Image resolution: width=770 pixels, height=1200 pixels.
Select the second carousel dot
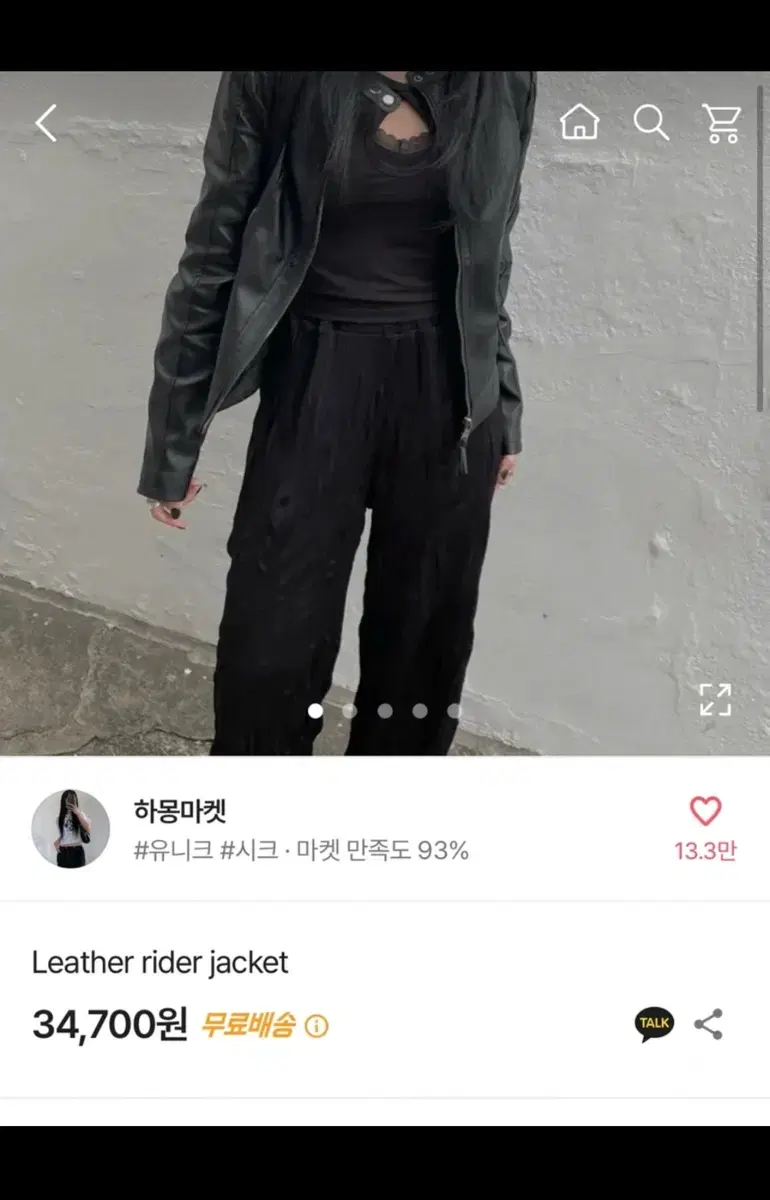349,709
